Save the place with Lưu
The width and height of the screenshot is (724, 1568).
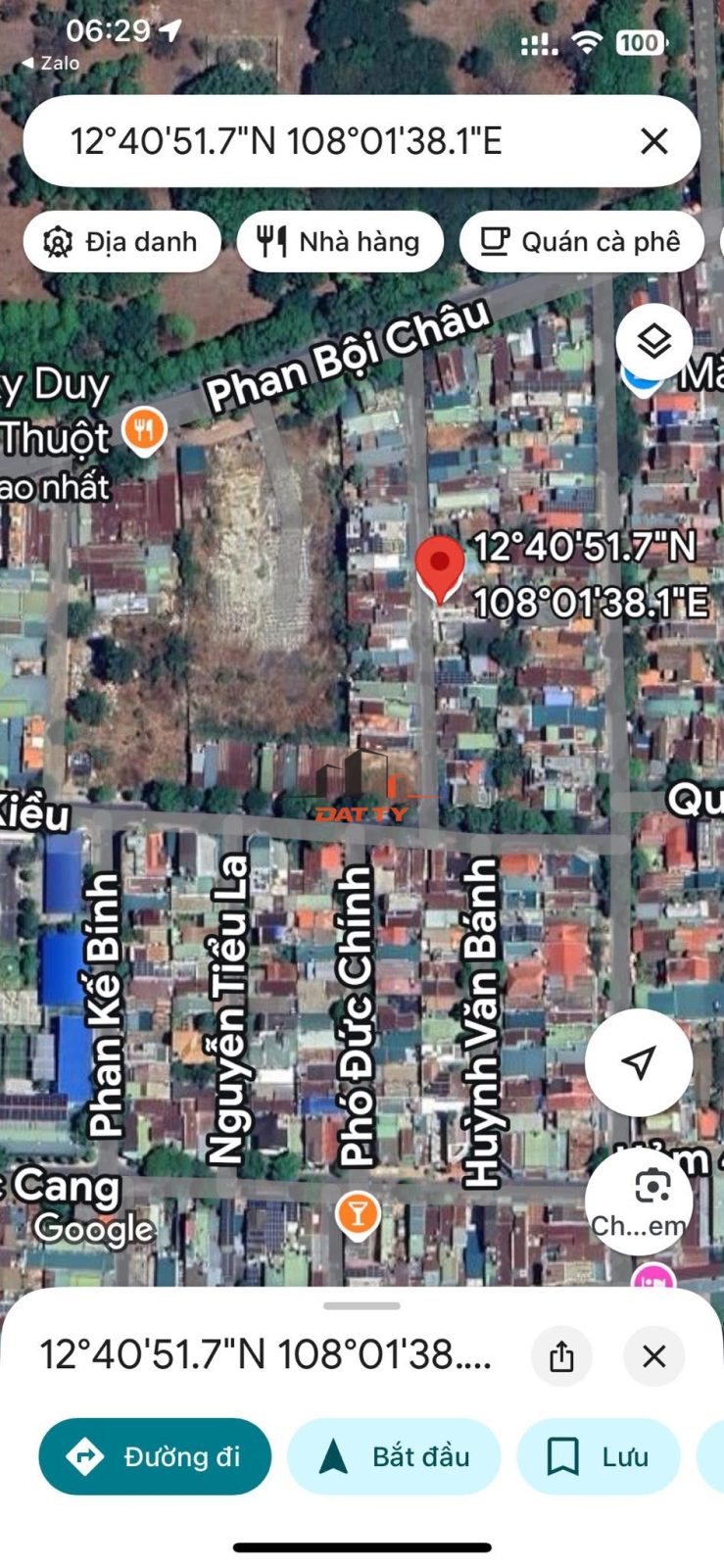point(598,1456)
